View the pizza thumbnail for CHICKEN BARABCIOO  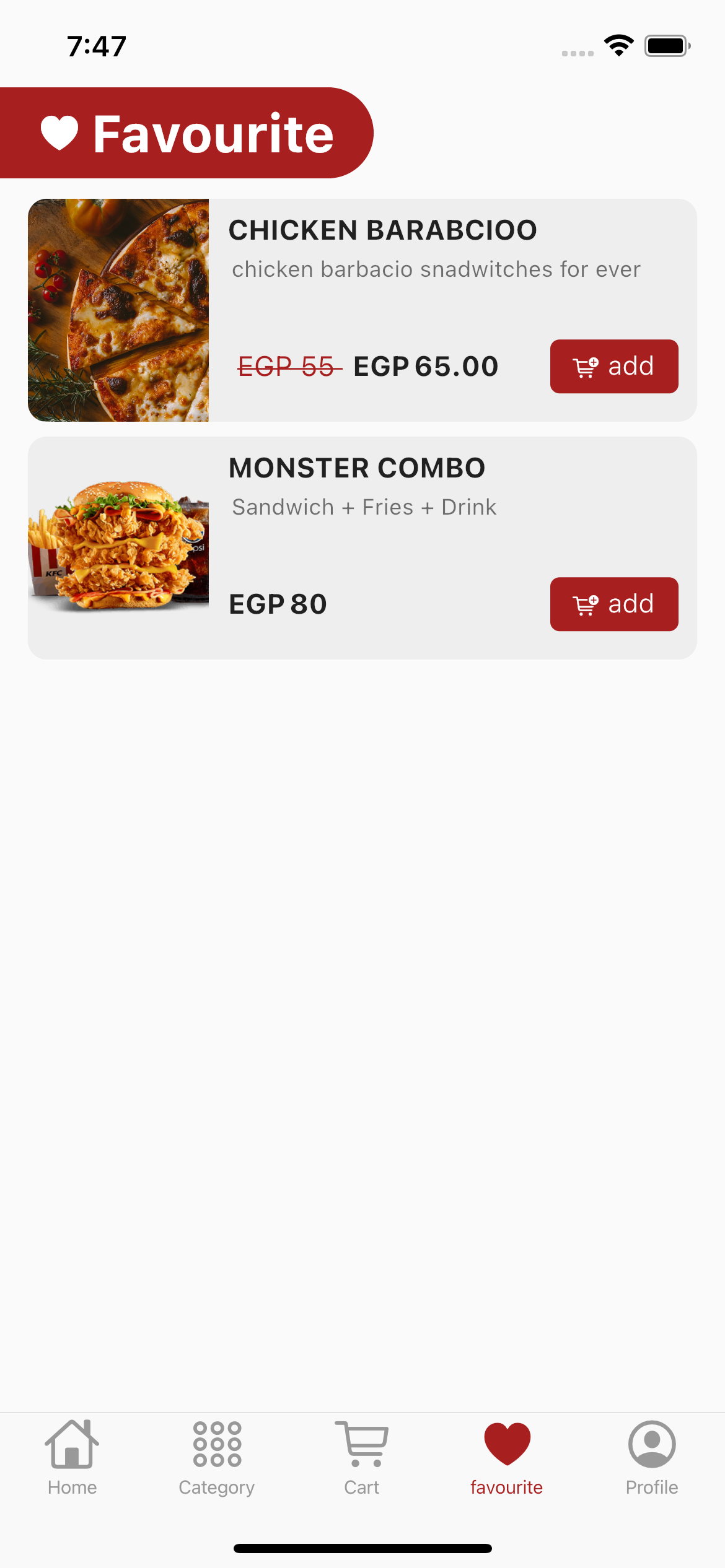pos(118,310)
